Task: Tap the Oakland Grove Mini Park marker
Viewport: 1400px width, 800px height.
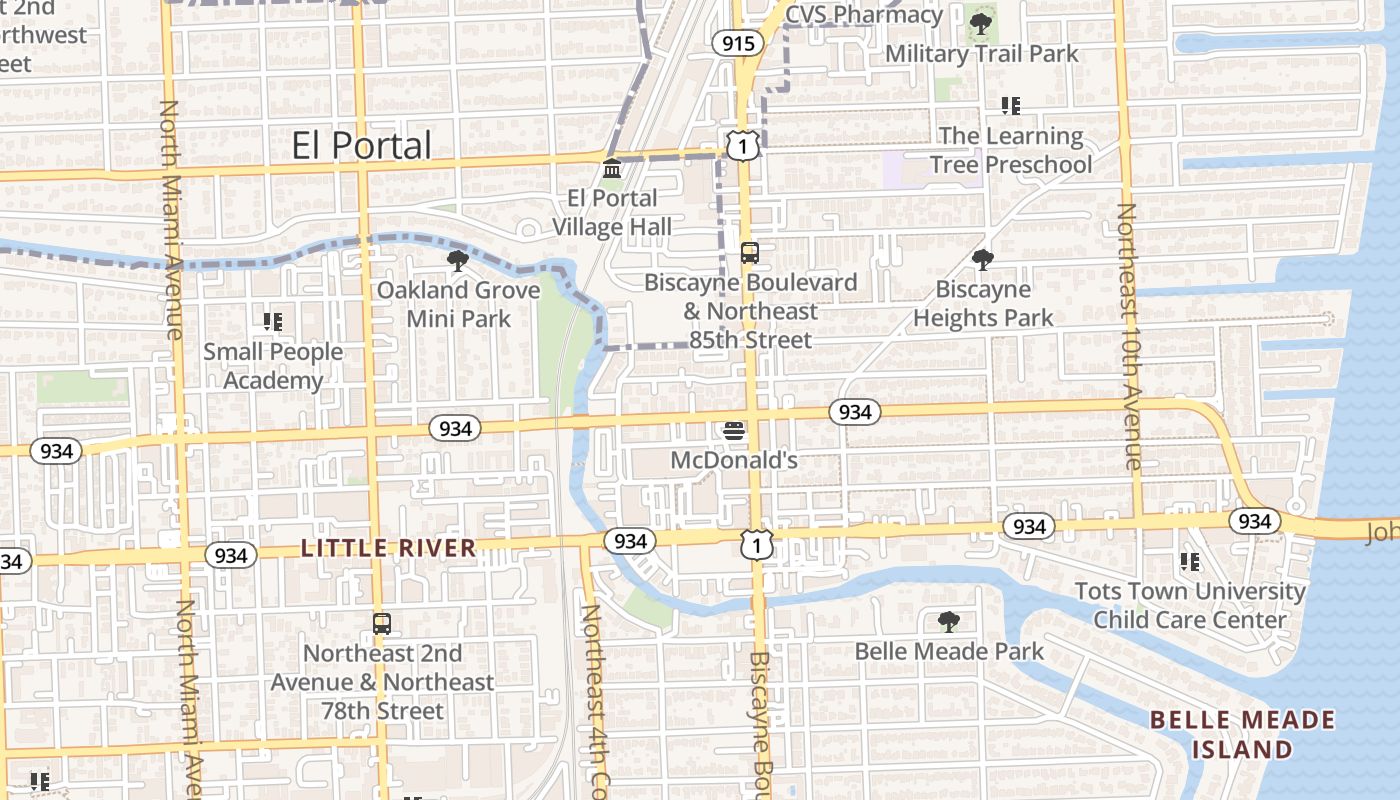Action: tap(459, 261)
